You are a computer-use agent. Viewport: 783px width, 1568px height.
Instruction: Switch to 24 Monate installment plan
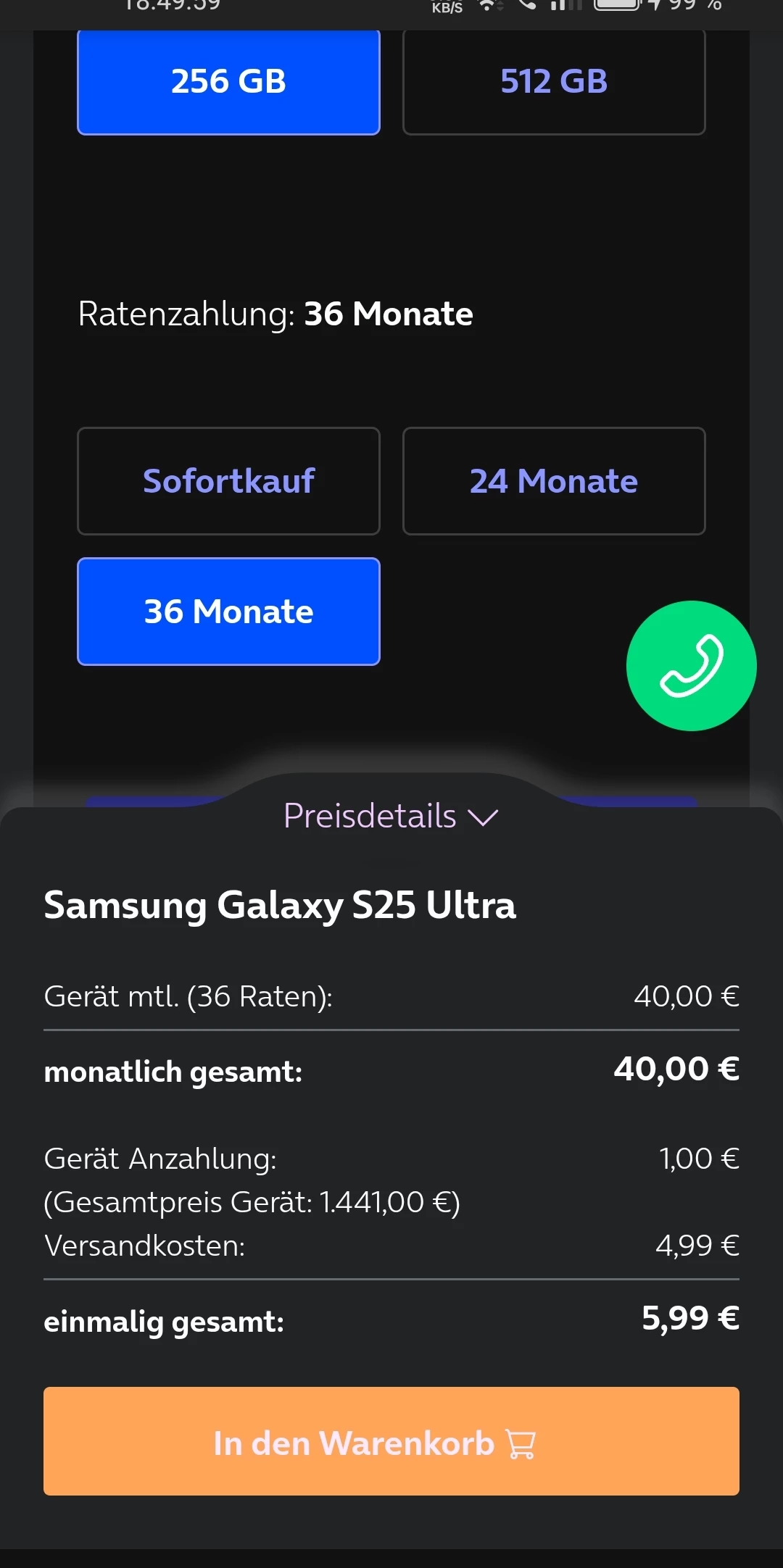[x=554, y=481]
